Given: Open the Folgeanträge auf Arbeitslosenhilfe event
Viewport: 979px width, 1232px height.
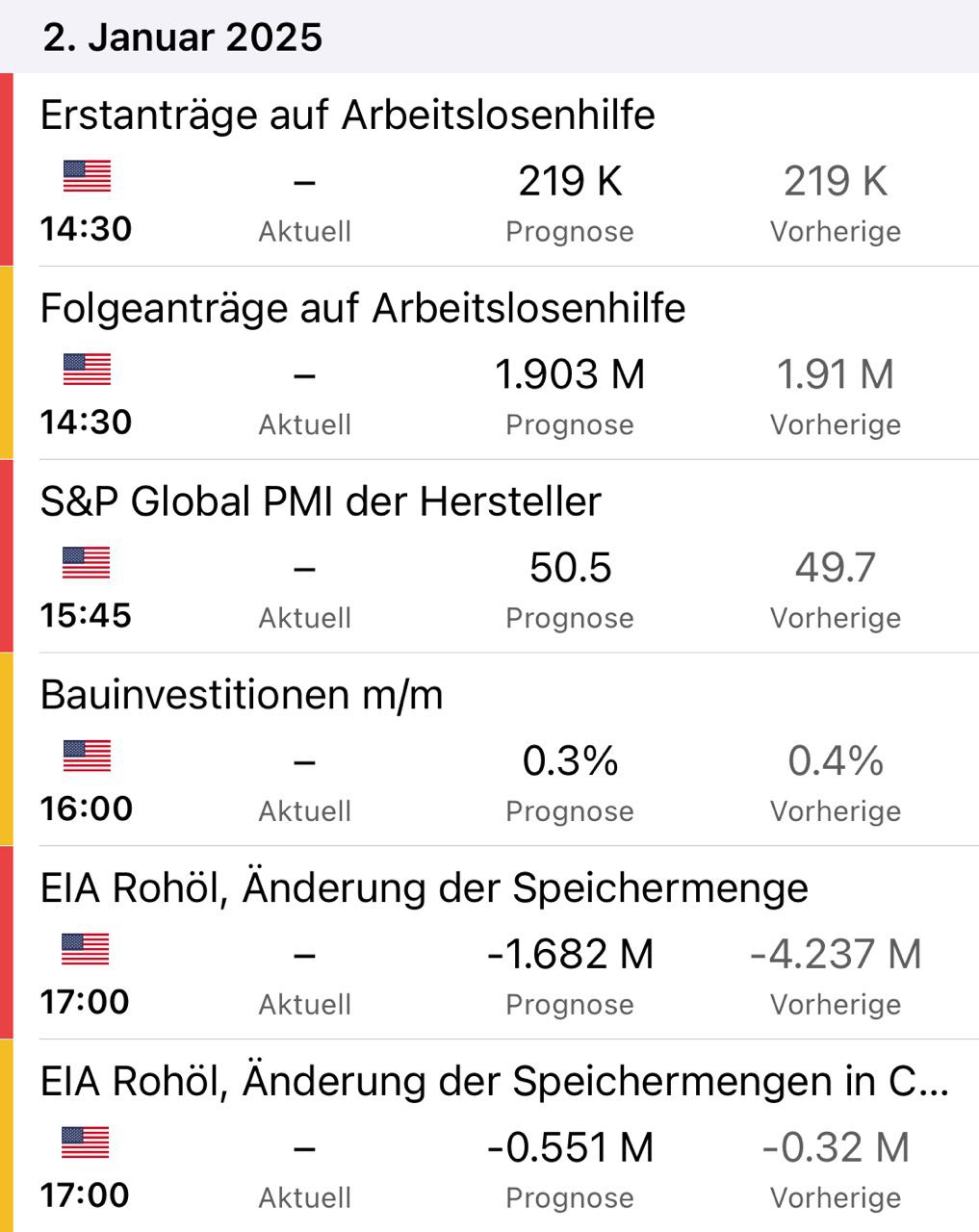Looking at the screenshot, I should coord(363,309).
